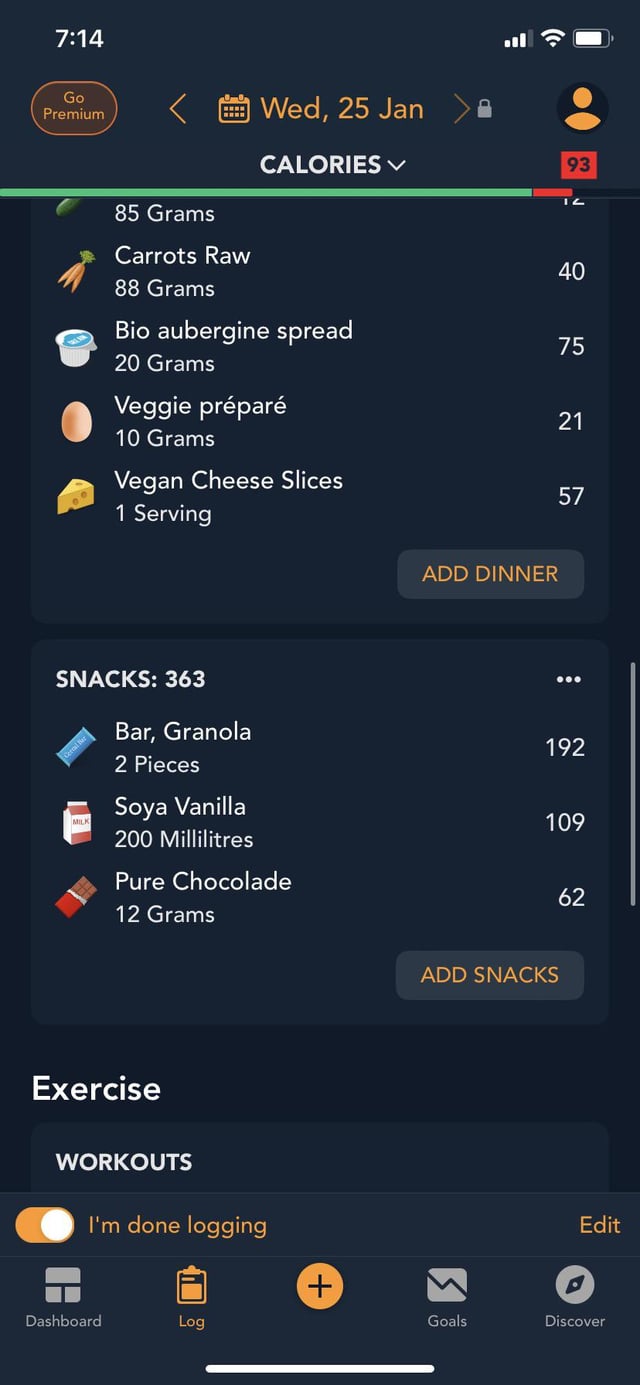This screenshot has width=640, height=1385.
Task: Open the date picker for Wed, 25 Jan
Action: tap(322, 108)
